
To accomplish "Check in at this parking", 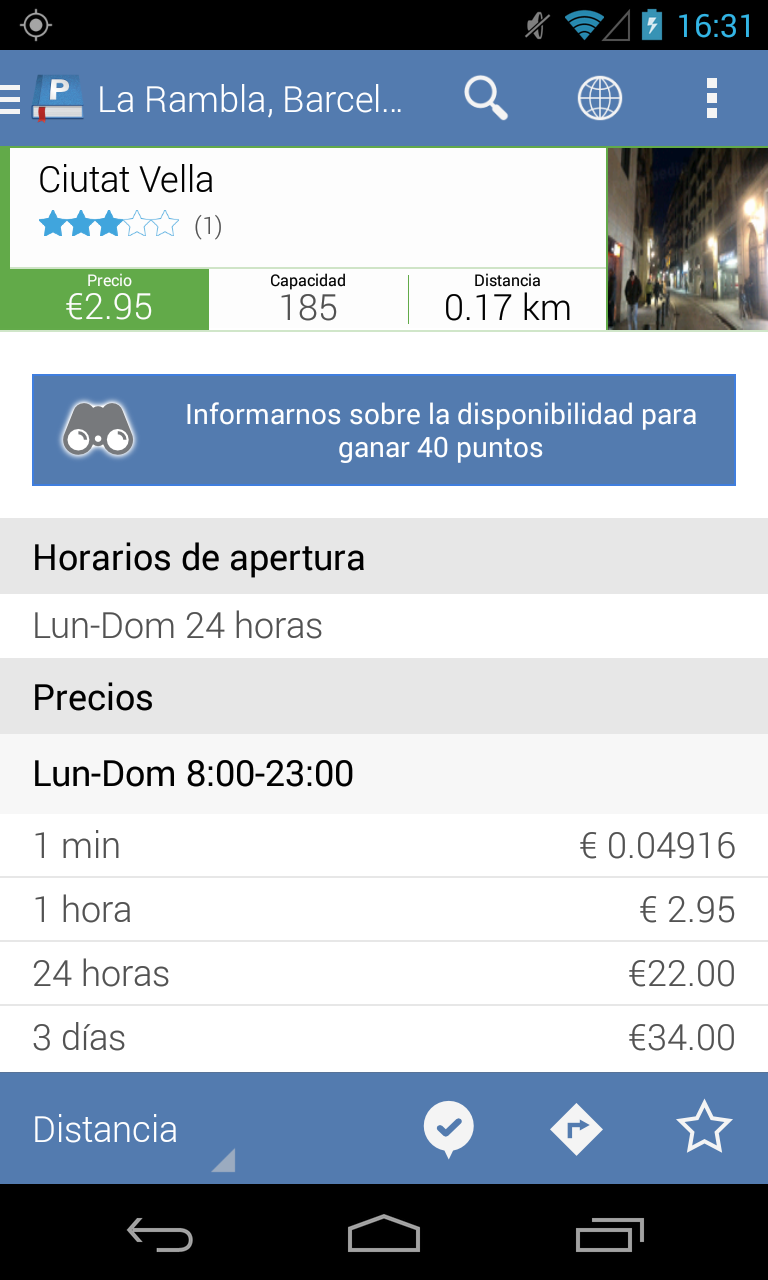I will tap(448, 1129).
